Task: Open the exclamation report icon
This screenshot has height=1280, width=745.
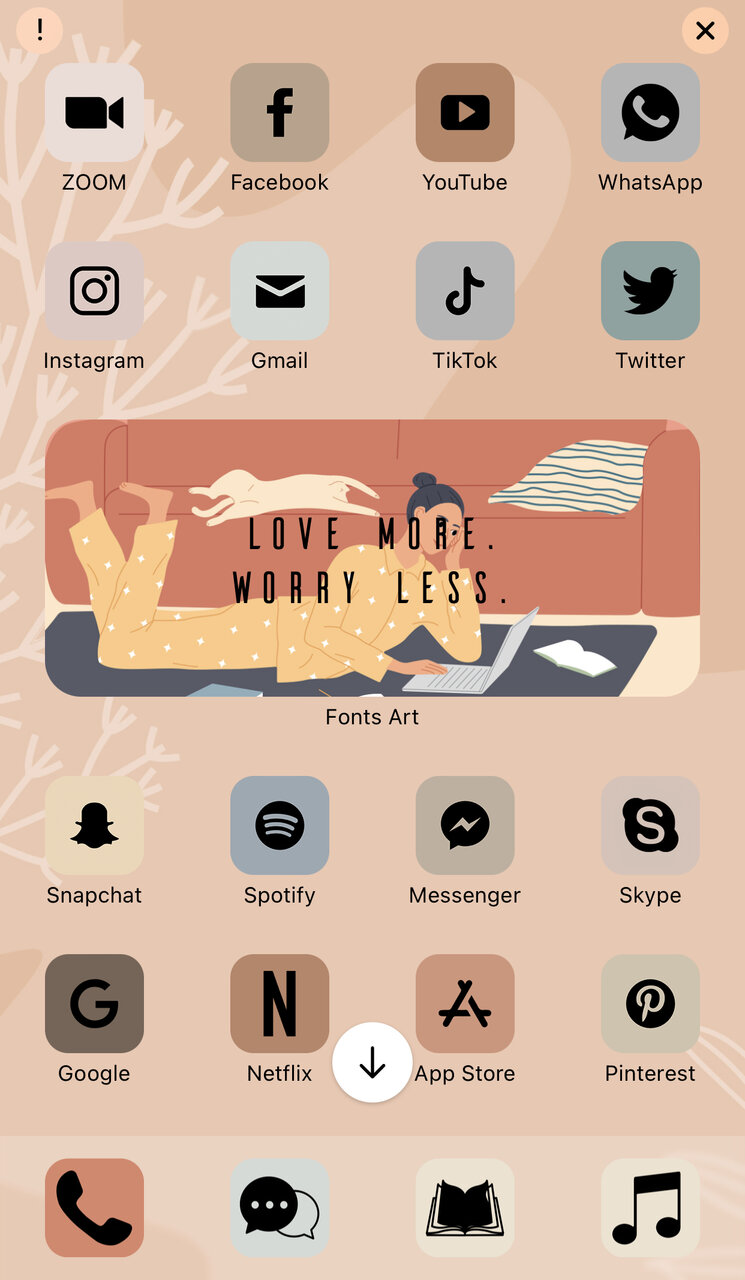Action: [x=40, y=30]
